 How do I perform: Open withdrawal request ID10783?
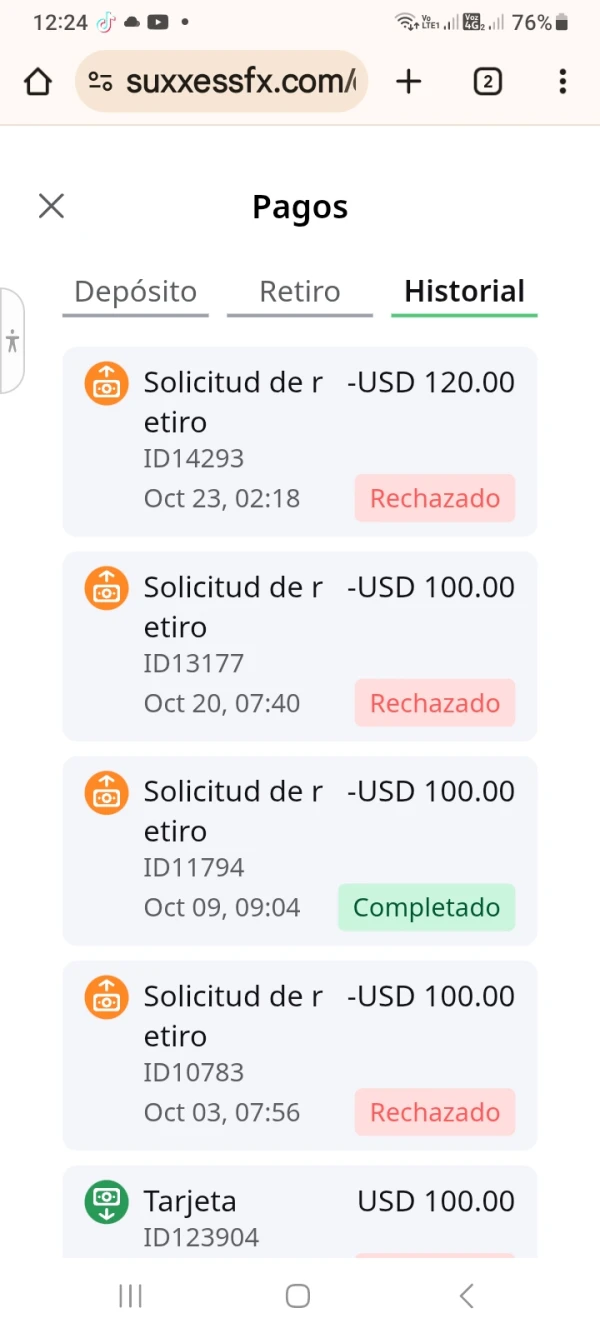[x=300, y=1055]
